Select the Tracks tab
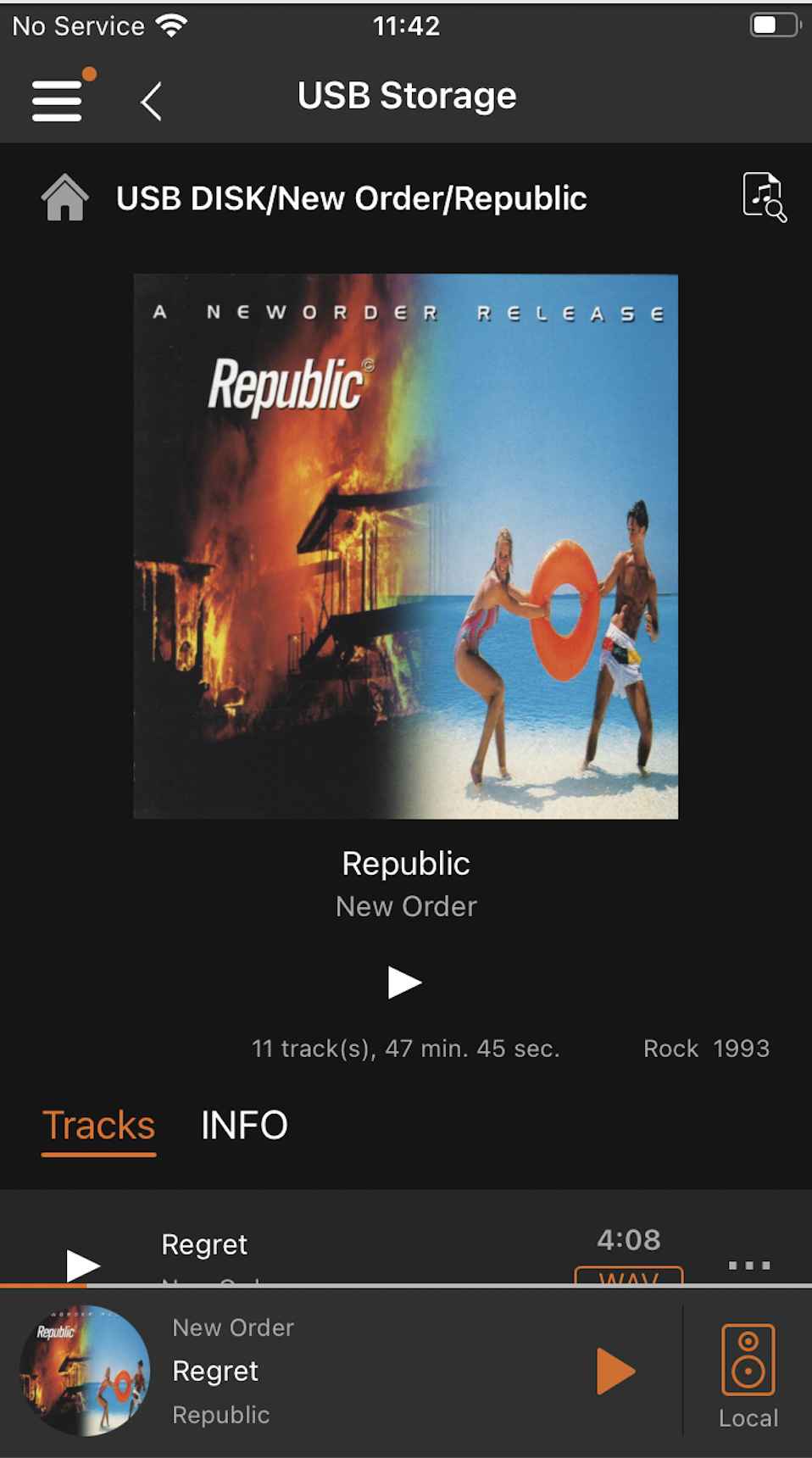The height and width of the screenshot is (1458, 812). 99,1126
